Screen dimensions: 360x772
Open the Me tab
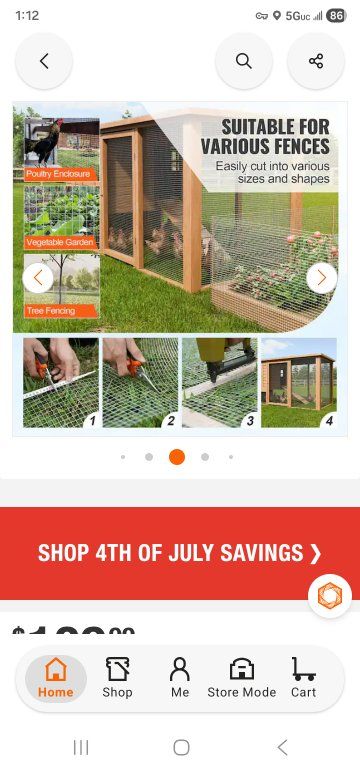point(180,678)
